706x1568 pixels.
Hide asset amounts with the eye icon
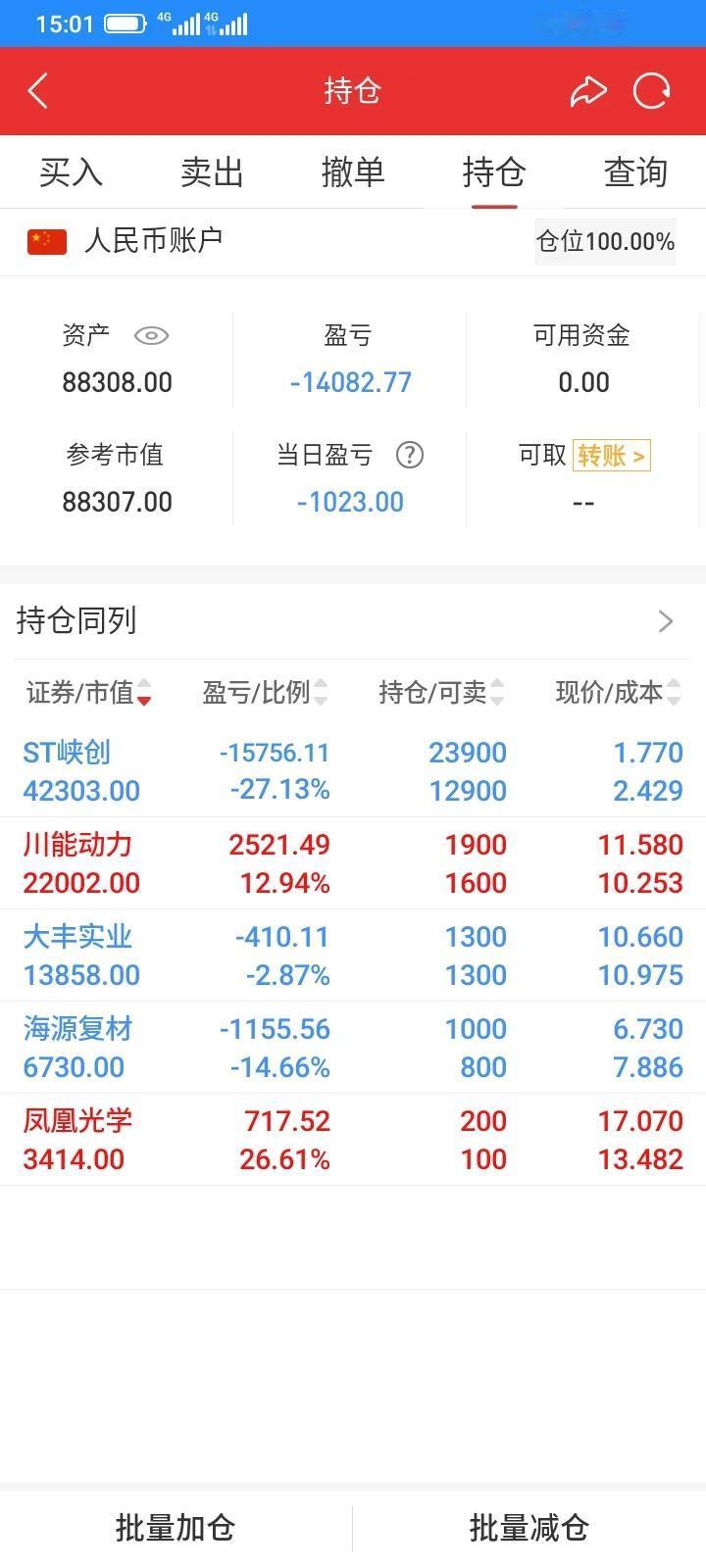pyautogui.click(x=151, y=336)
